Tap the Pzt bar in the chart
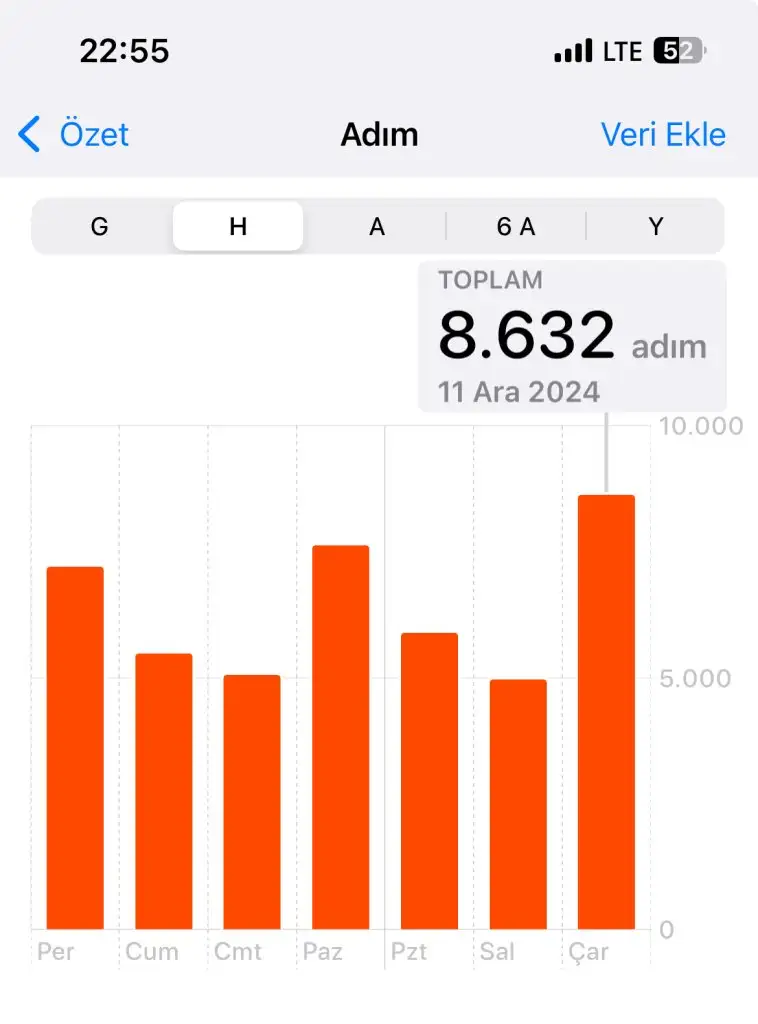 coord(429,781)
